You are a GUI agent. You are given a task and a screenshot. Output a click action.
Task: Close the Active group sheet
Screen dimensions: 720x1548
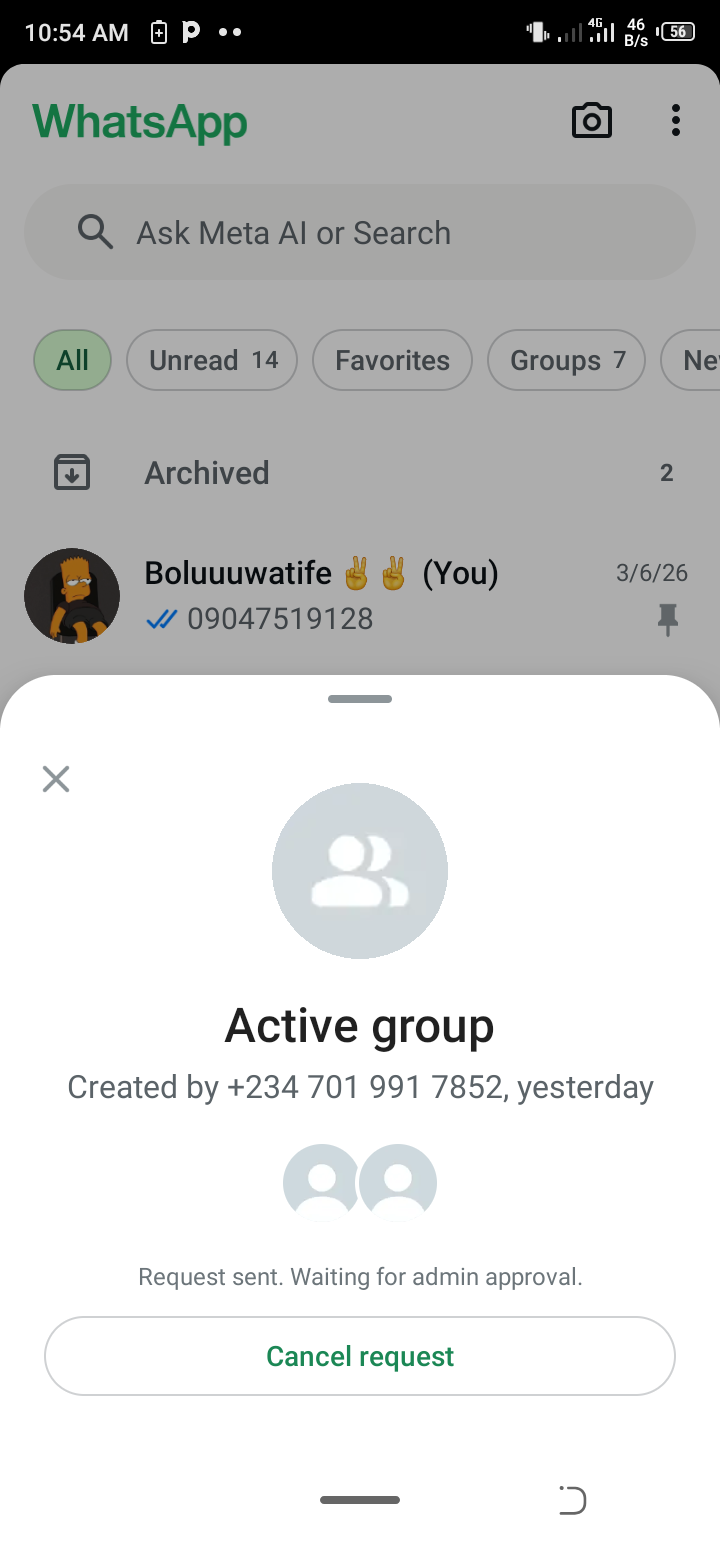pos(56,779)
